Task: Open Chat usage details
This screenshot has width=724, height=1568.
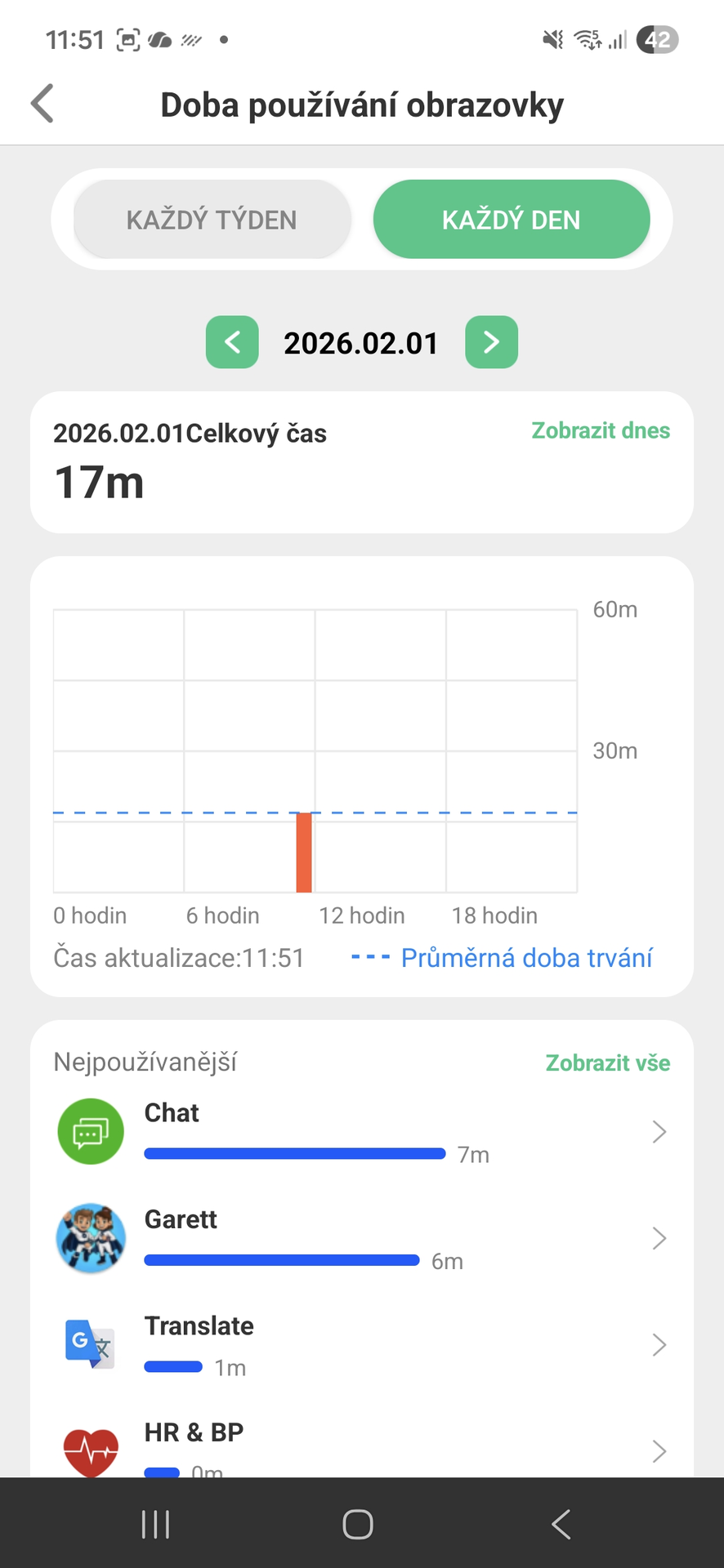Action: [x=361, y=1132]
